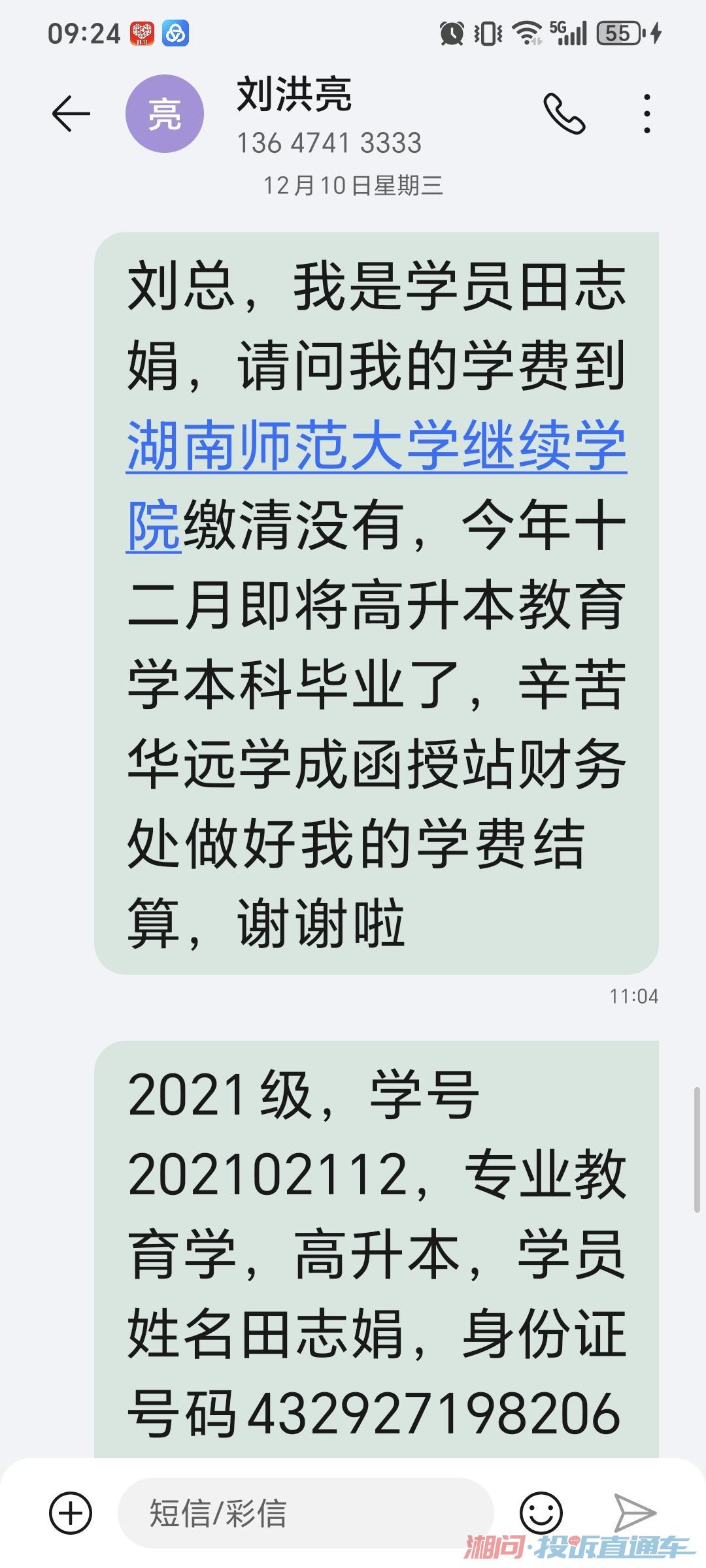This screenshot has height=1568, width=706.
Task: Add an attachment with the plus icon
Action: 71,1513
